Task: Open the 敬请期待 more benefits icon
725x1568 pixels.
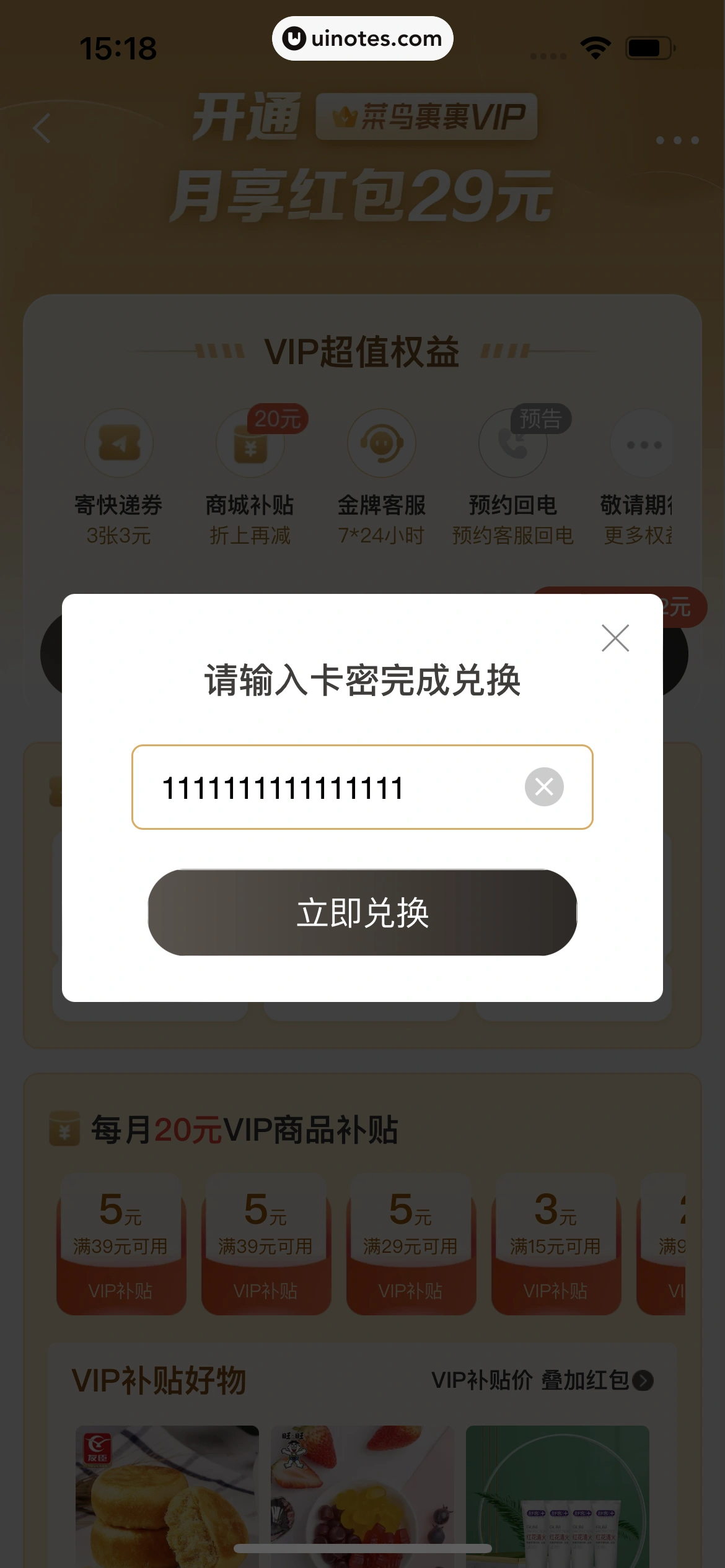Action: pyautogui.click(x=642, y=443)
